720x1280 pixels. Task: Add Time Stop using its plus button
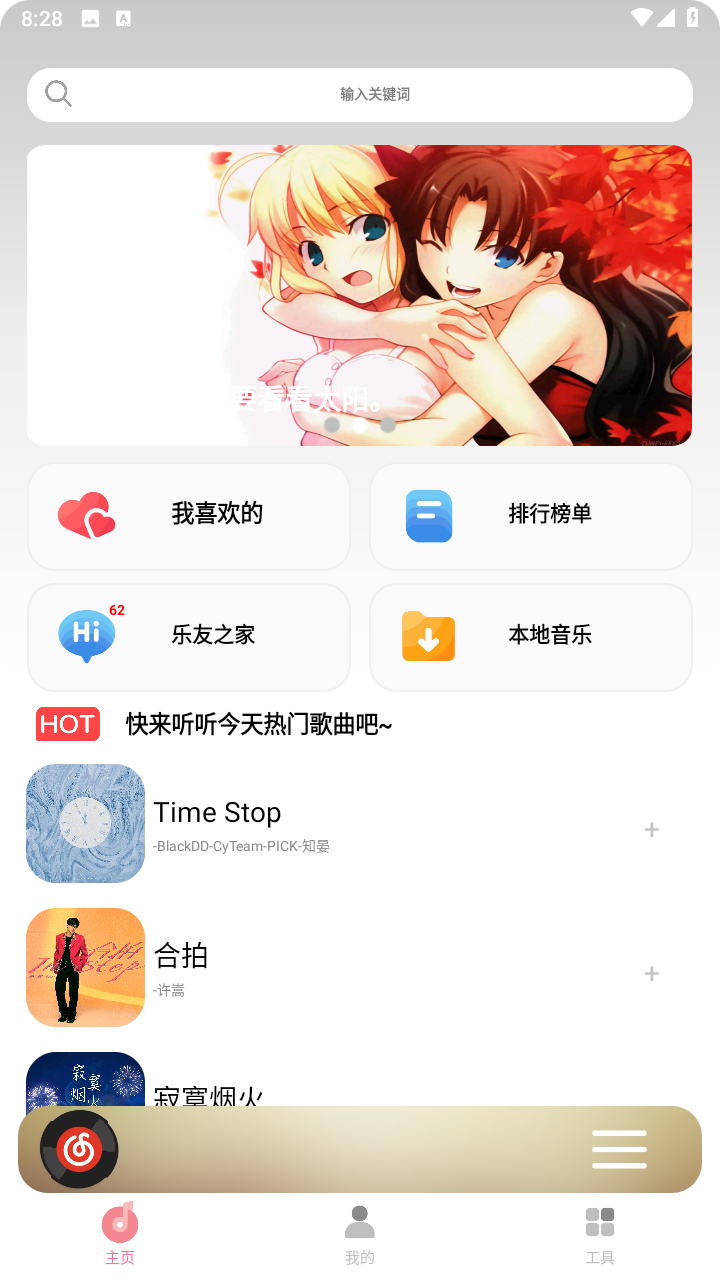click(651, 829)
